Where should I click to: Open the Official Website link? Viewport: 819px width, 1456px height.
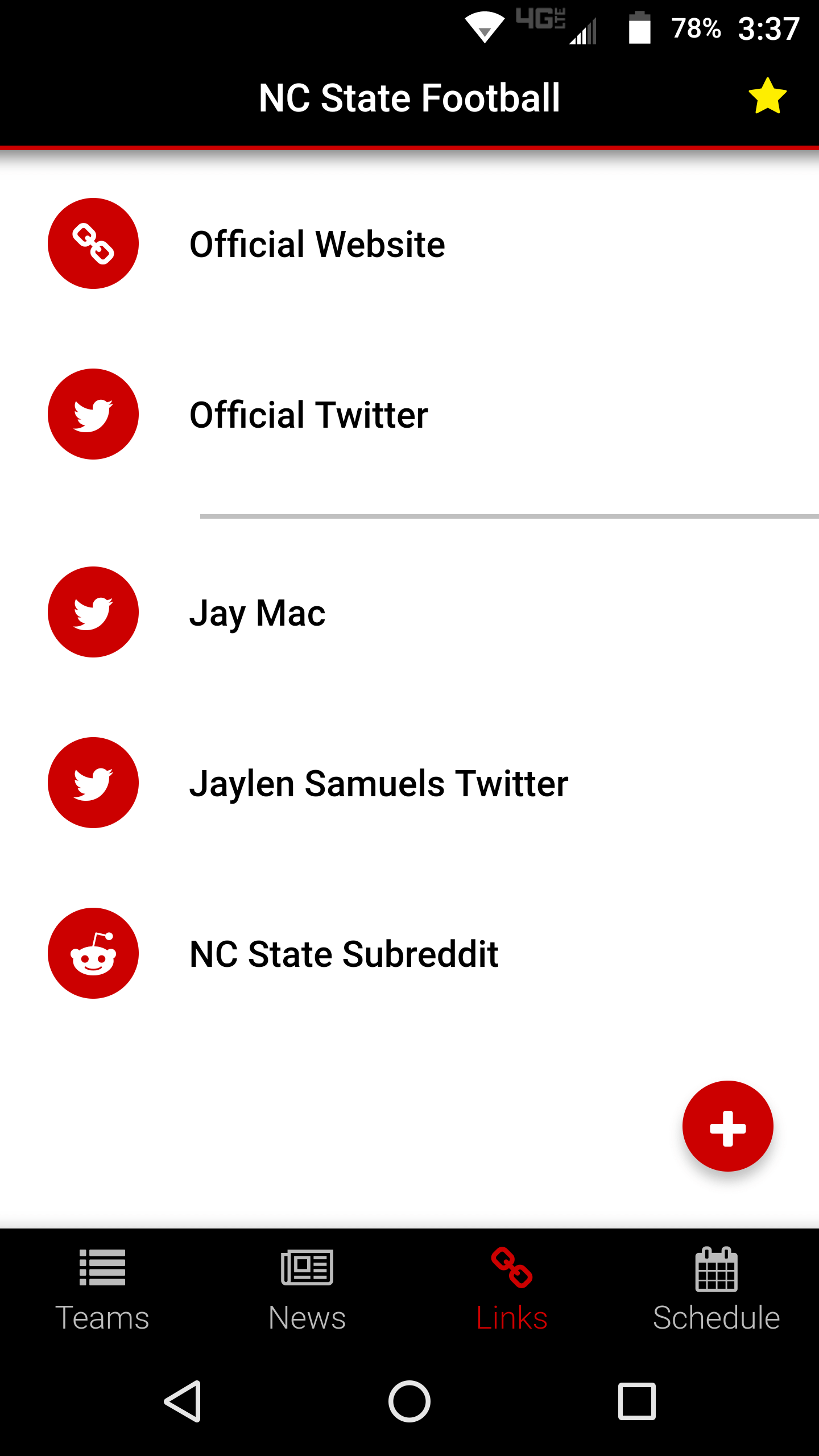(x=409, y=243)
